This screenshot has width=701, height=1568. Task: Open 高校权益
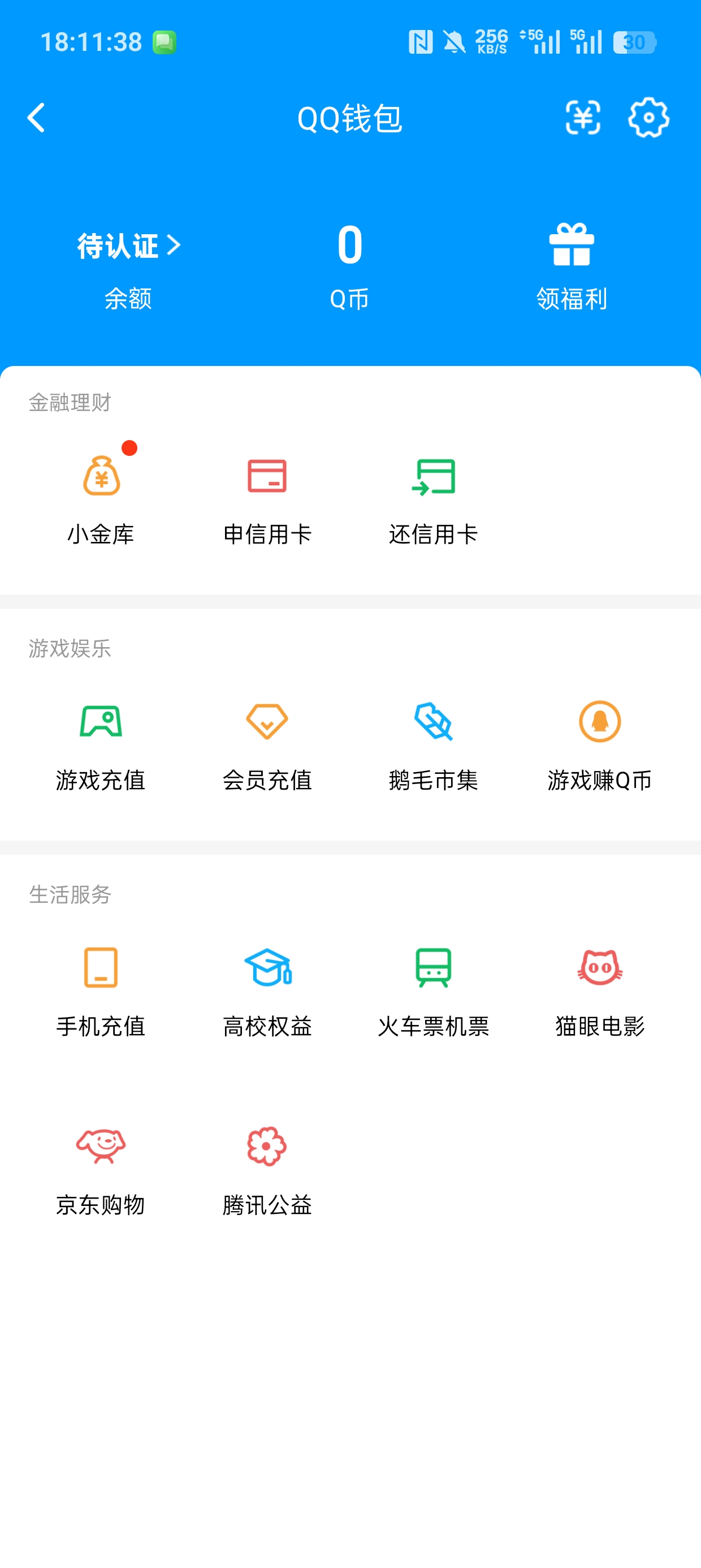(267, 992)
